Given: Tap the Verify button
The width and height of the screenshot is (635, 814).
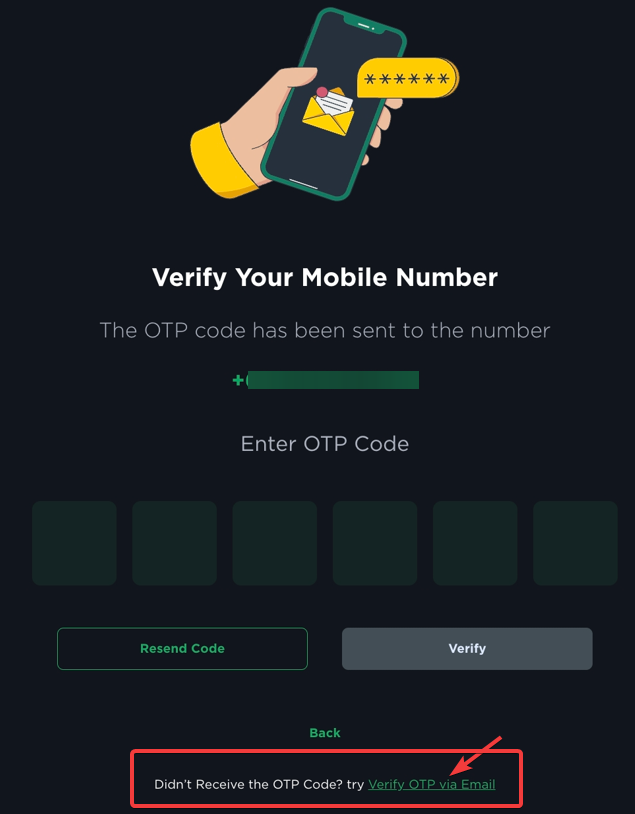Looking at the screenshot, I should [467, 648].
